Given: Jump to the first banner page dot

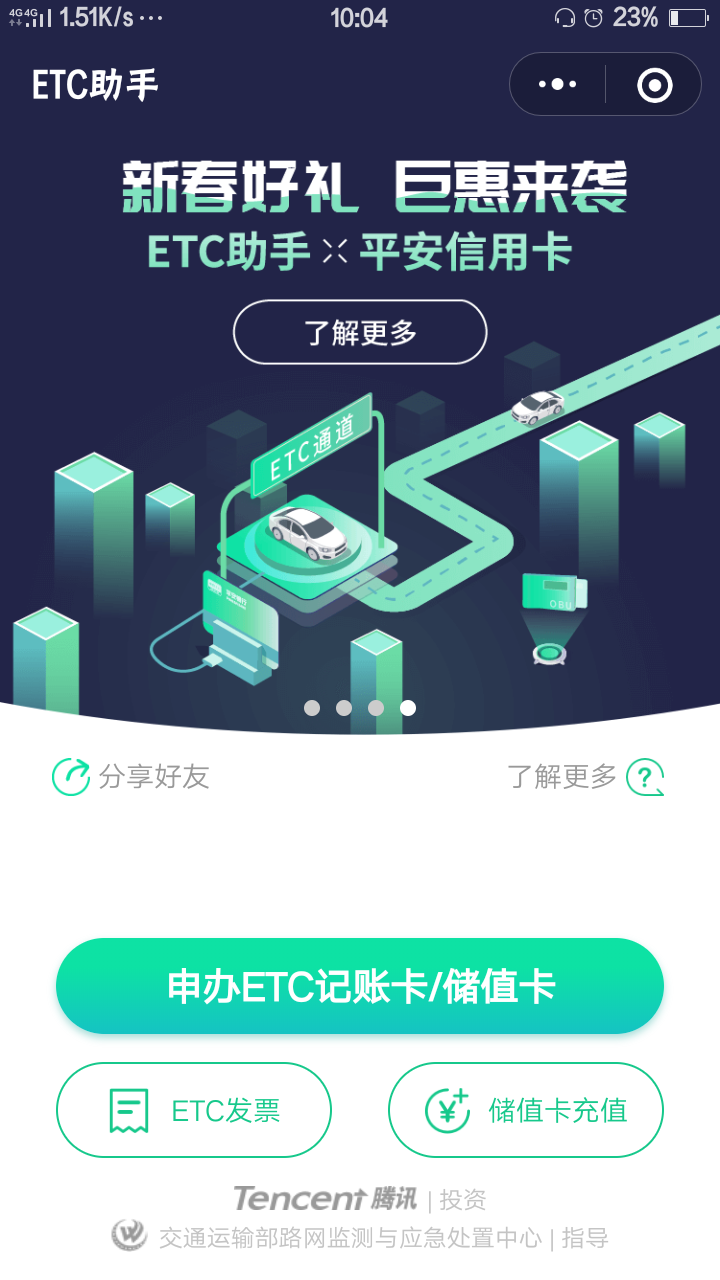Looking at the screenshot, I should tap(312, 708).
